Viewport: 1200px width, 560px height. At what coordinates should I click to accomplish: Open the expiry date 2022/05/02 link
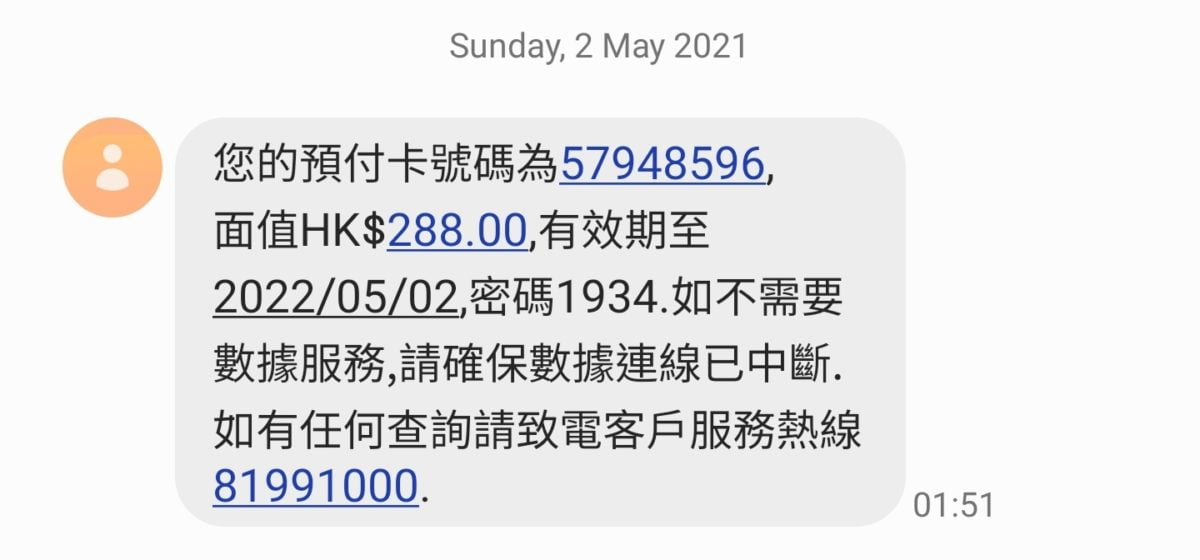336,298
